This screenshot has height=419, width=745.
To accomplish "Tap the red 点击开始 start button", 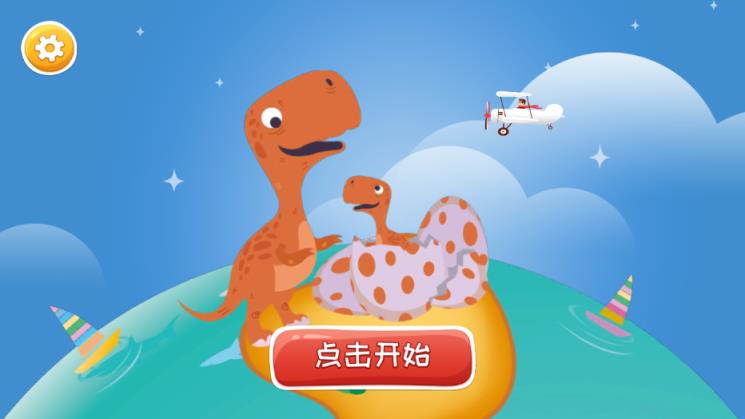I will click(x=372, y=356).
